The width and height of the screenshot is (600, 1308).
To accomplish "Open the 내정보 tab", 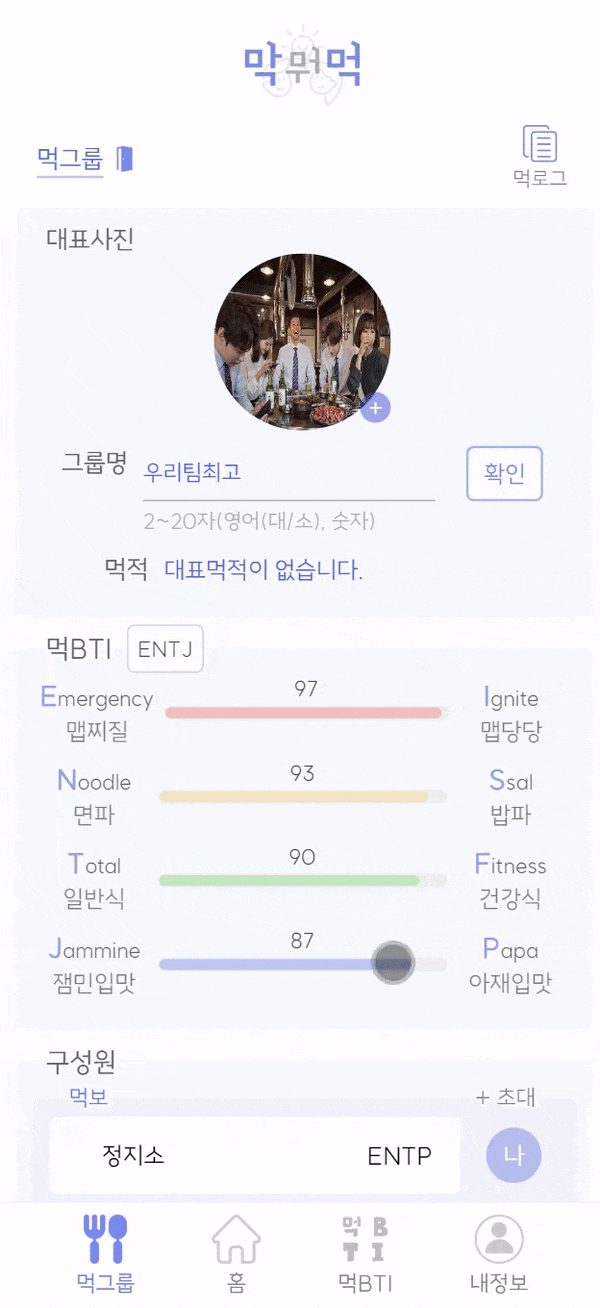I will coord(499,1253).
